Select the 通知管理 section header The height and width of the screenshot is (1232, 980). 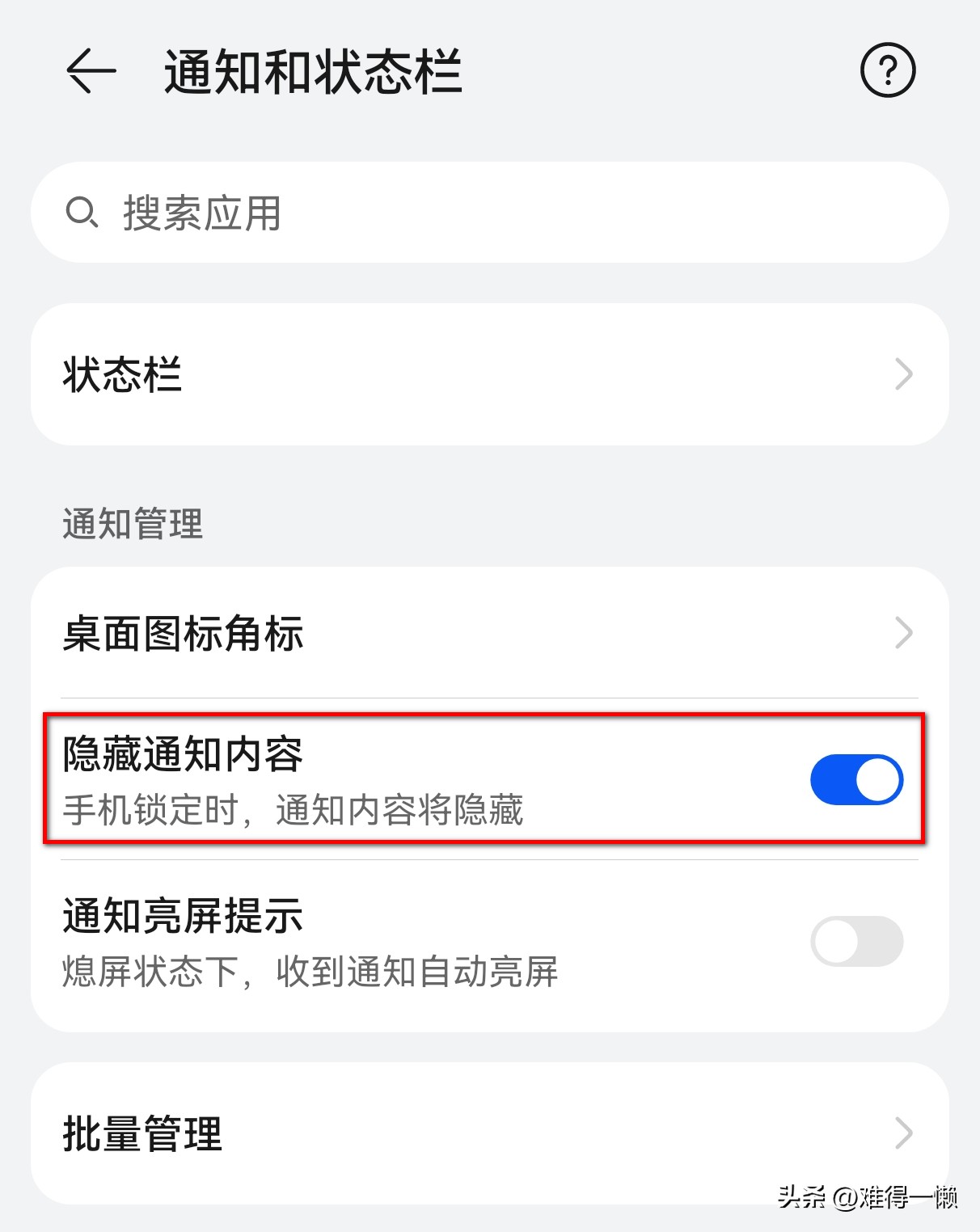132,524
